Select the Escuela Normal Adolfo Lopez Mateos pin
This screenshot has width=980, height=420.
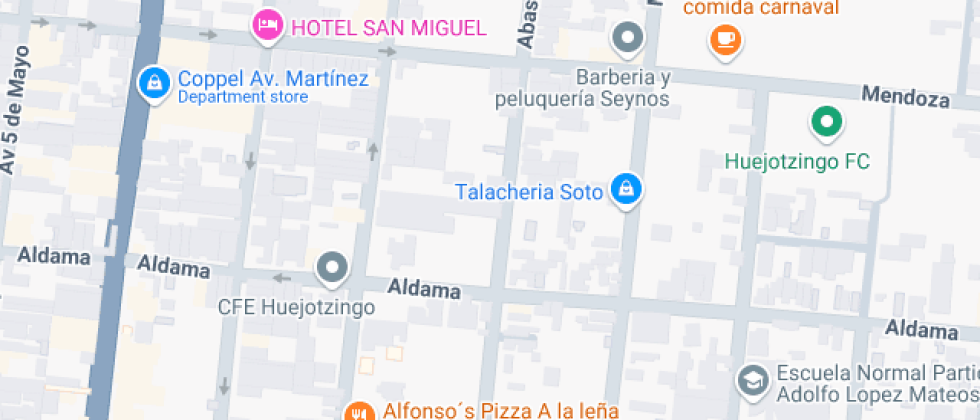click(x=750, y=380)
